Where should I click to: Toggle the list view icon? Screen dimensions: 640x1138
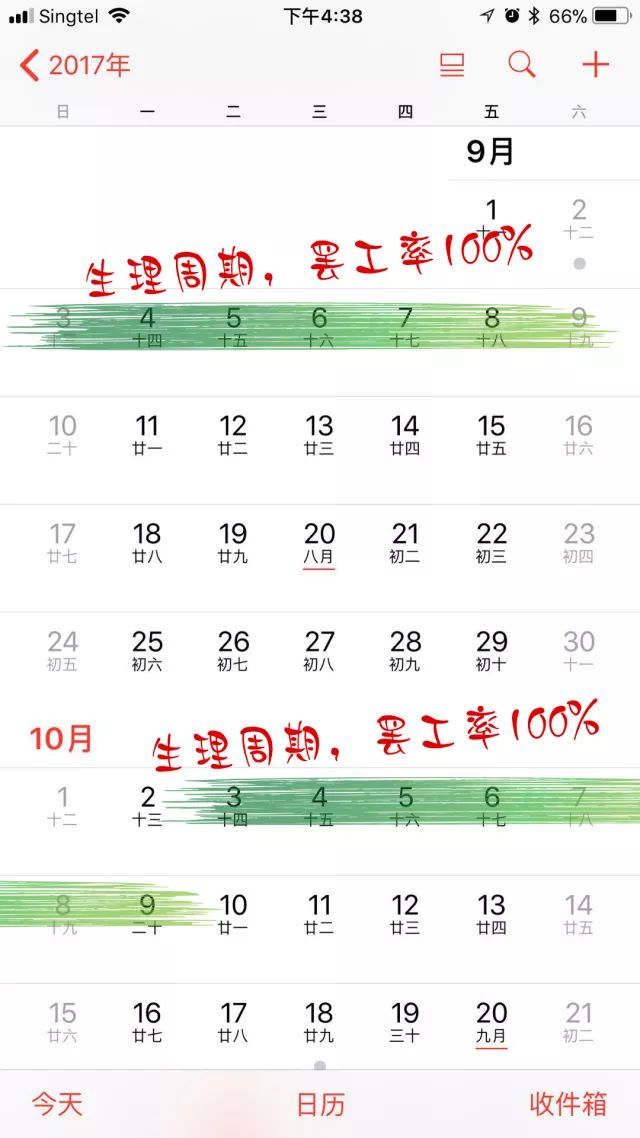[x=453, y=66]
